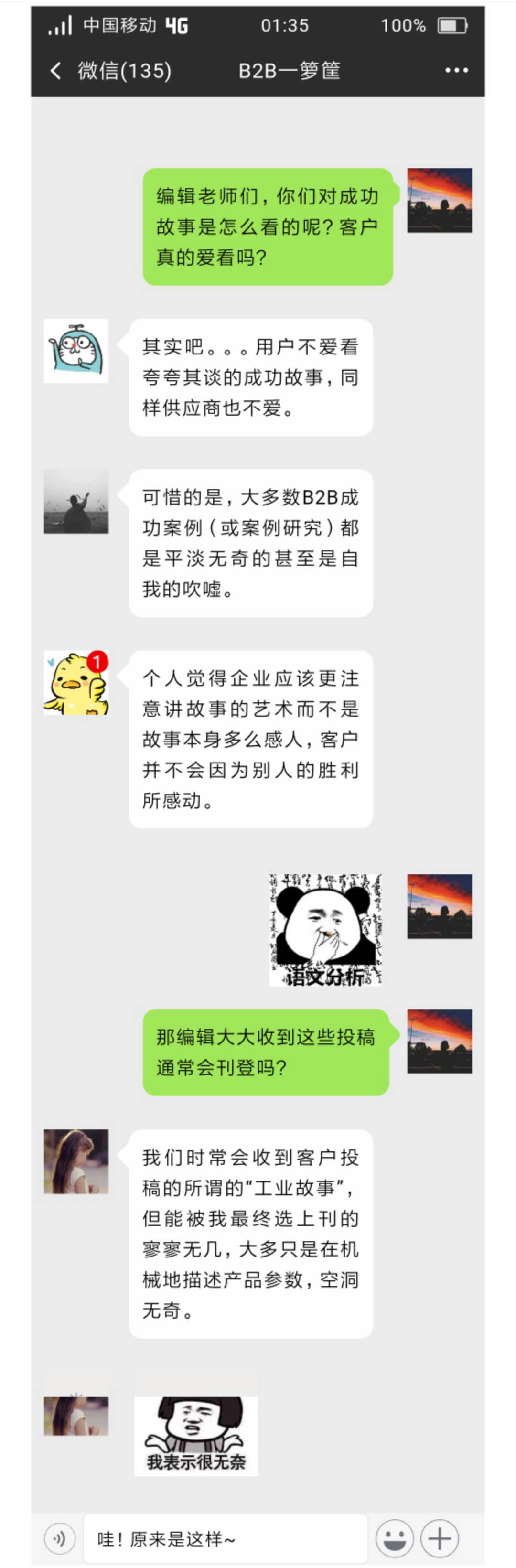Open the gray silhouette avatar's profile

pos(76,502)
